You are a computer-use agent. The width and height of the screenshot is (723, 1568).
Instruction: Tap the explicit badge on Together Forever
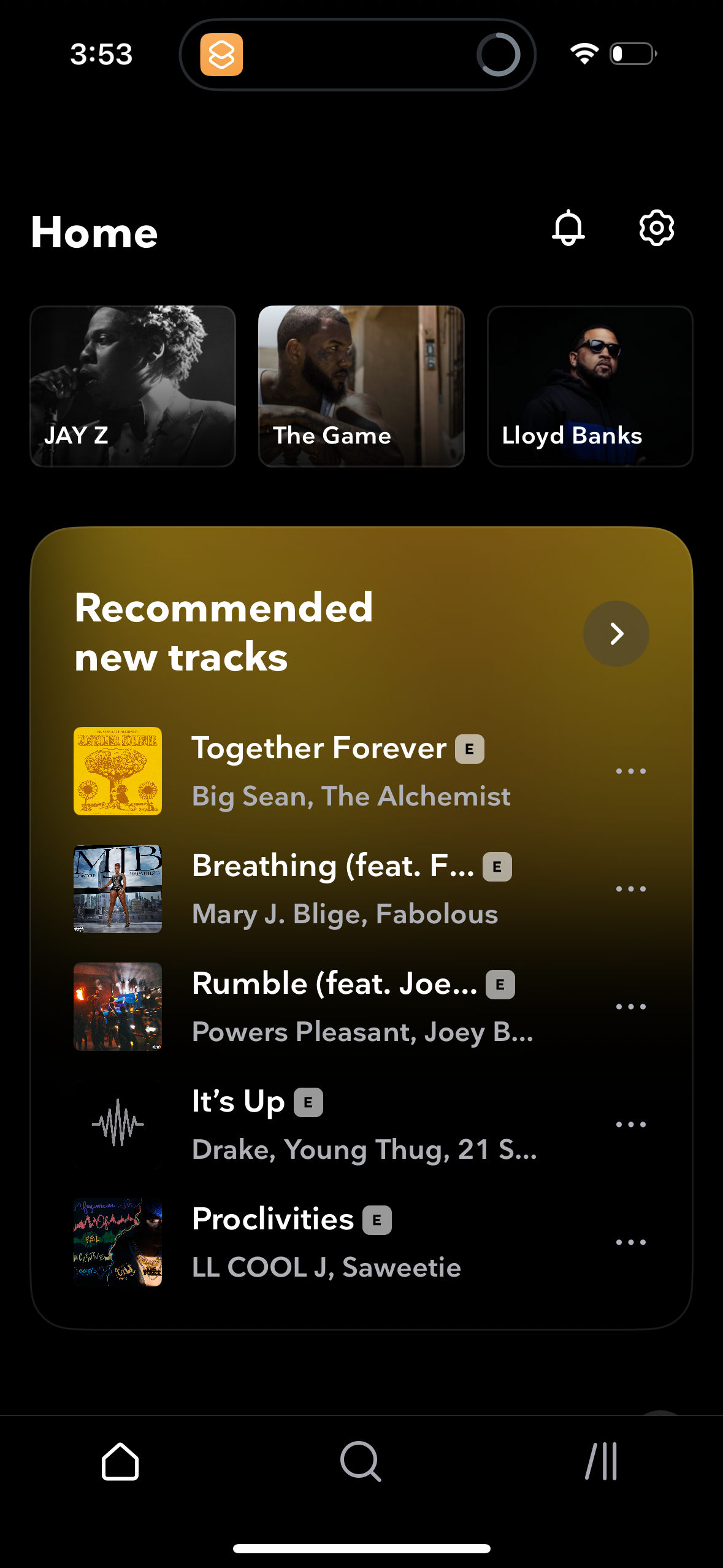(x=469, y=750)
